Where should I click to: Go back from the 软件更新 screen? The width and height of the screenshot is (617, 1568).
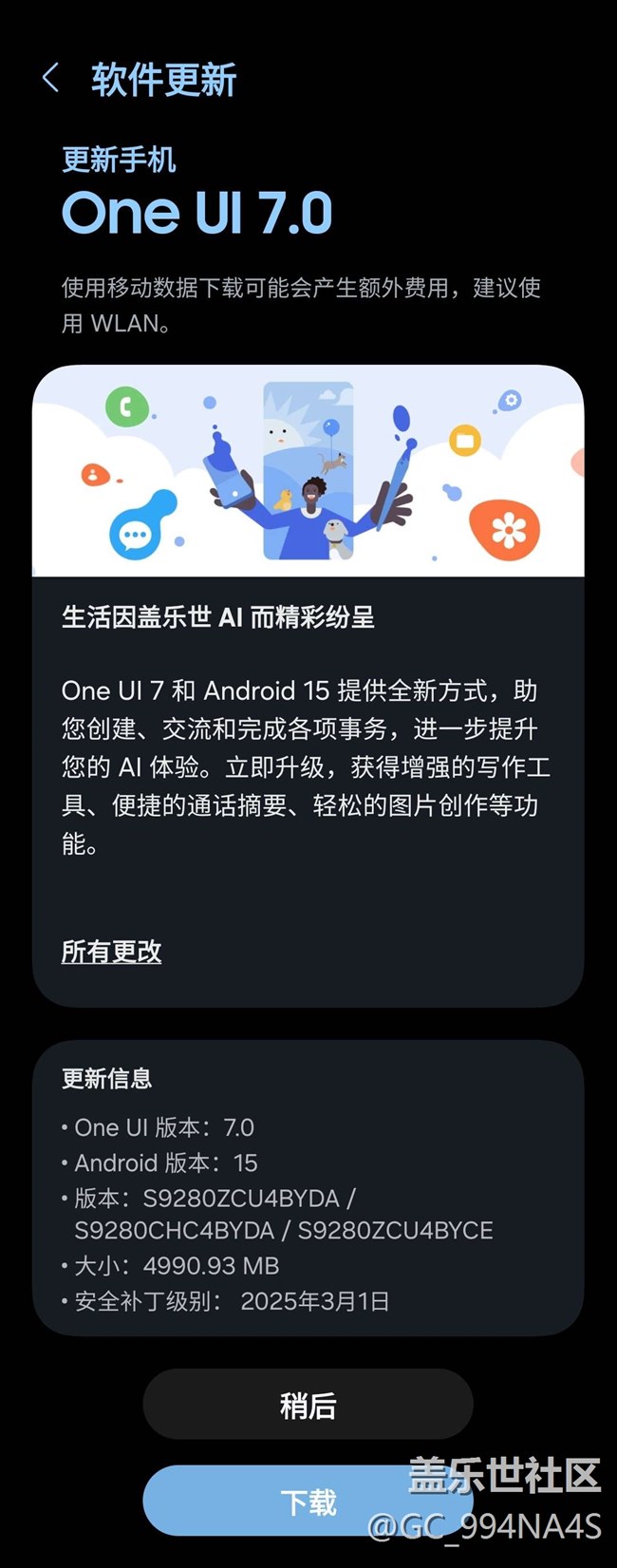click(x=51, y=79)
